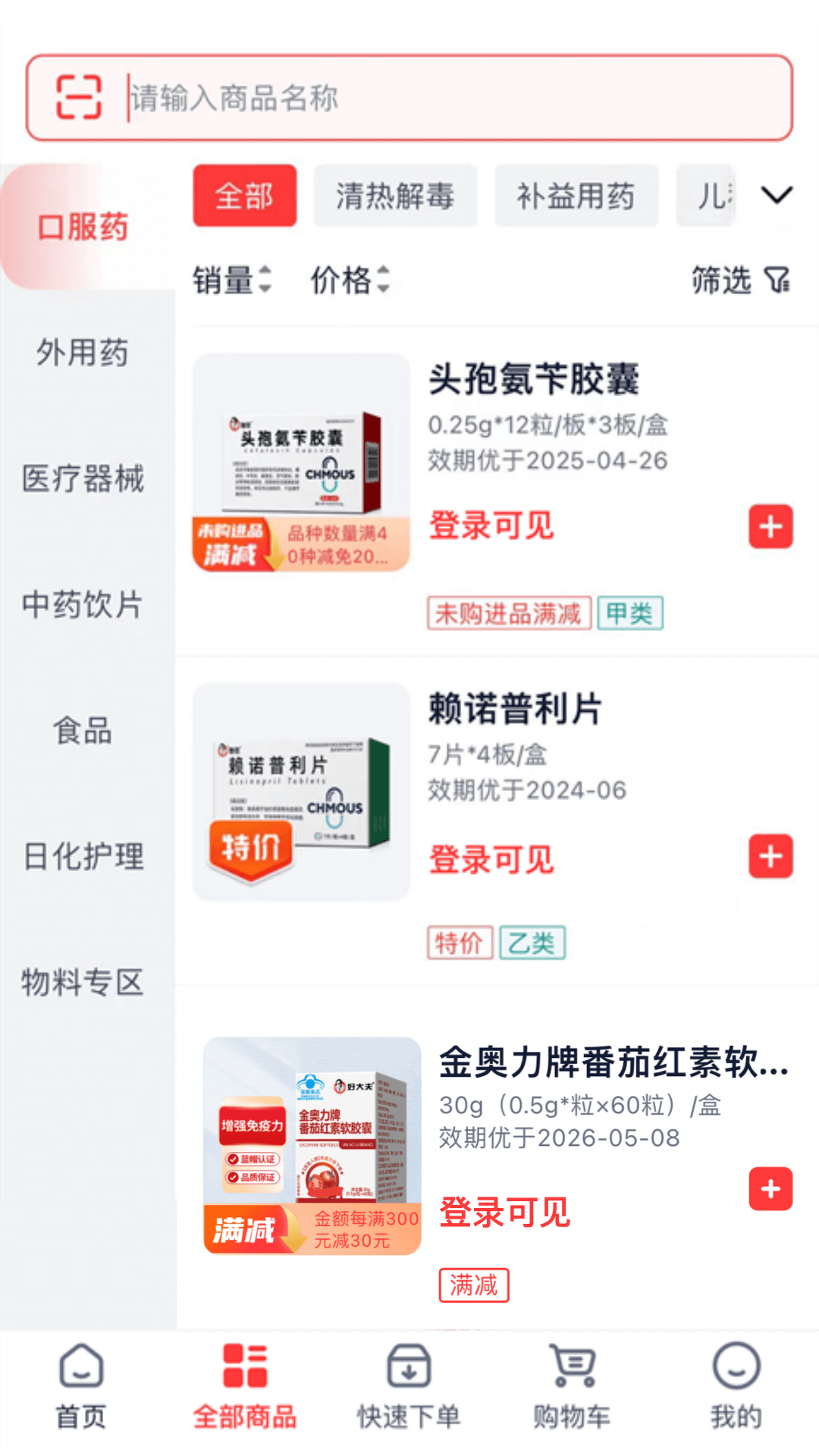Screen dimensions: 819x1456
Task: Go to the 首页 tab
Action: [81, 1385]
